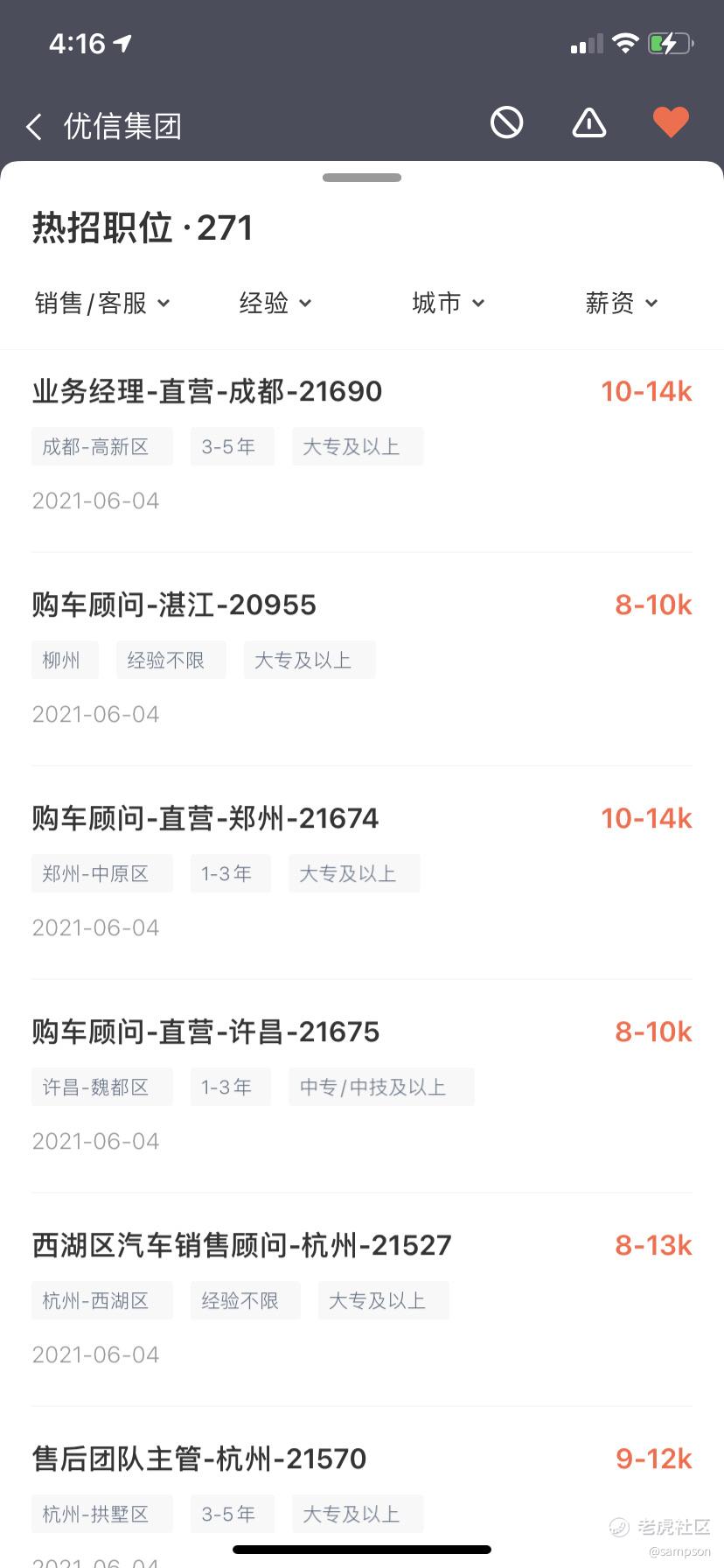Open 西湖区汽车销售顾问-杭州-21527 listing
The height and width of the screenshot is (1568, 724).
click(x=362, y=1299)
